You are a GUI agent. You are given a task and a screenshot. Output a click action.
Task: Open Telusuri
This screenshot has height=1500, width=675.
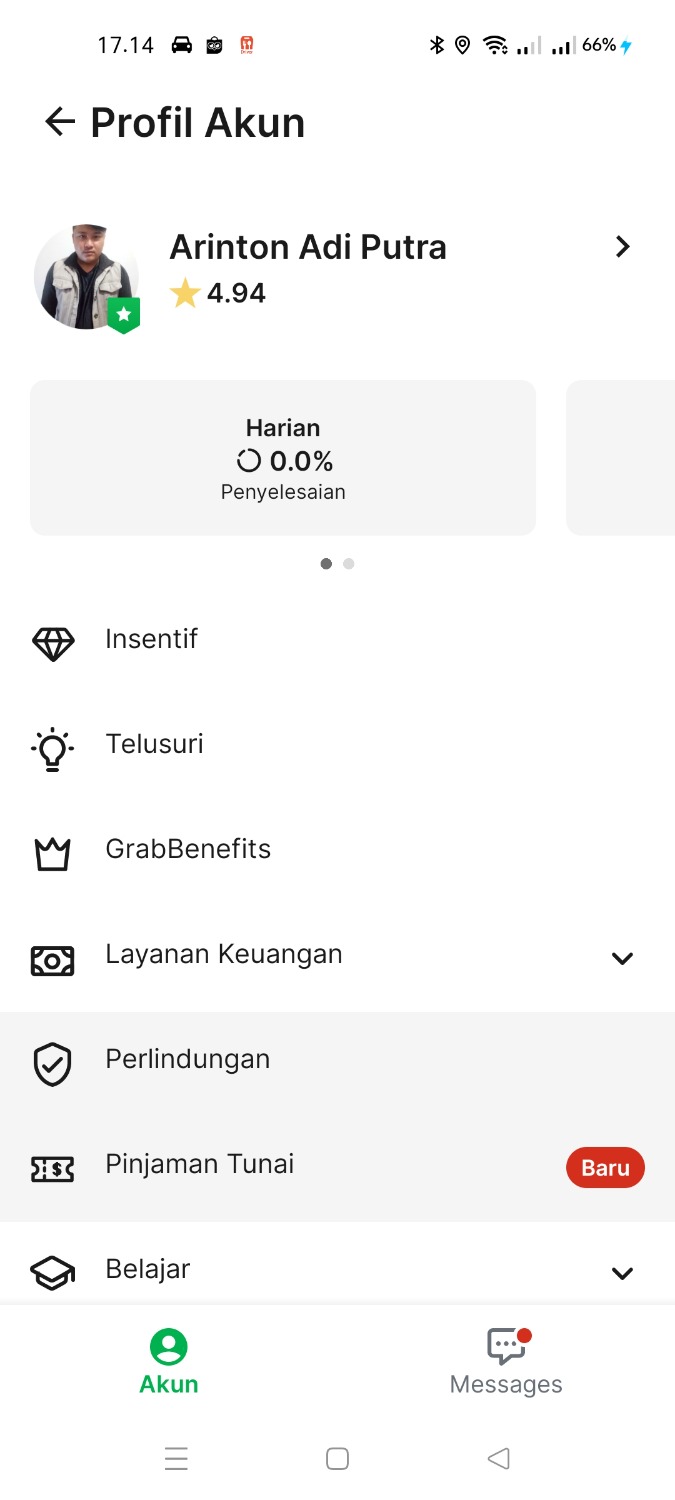(x=155, y=744)
